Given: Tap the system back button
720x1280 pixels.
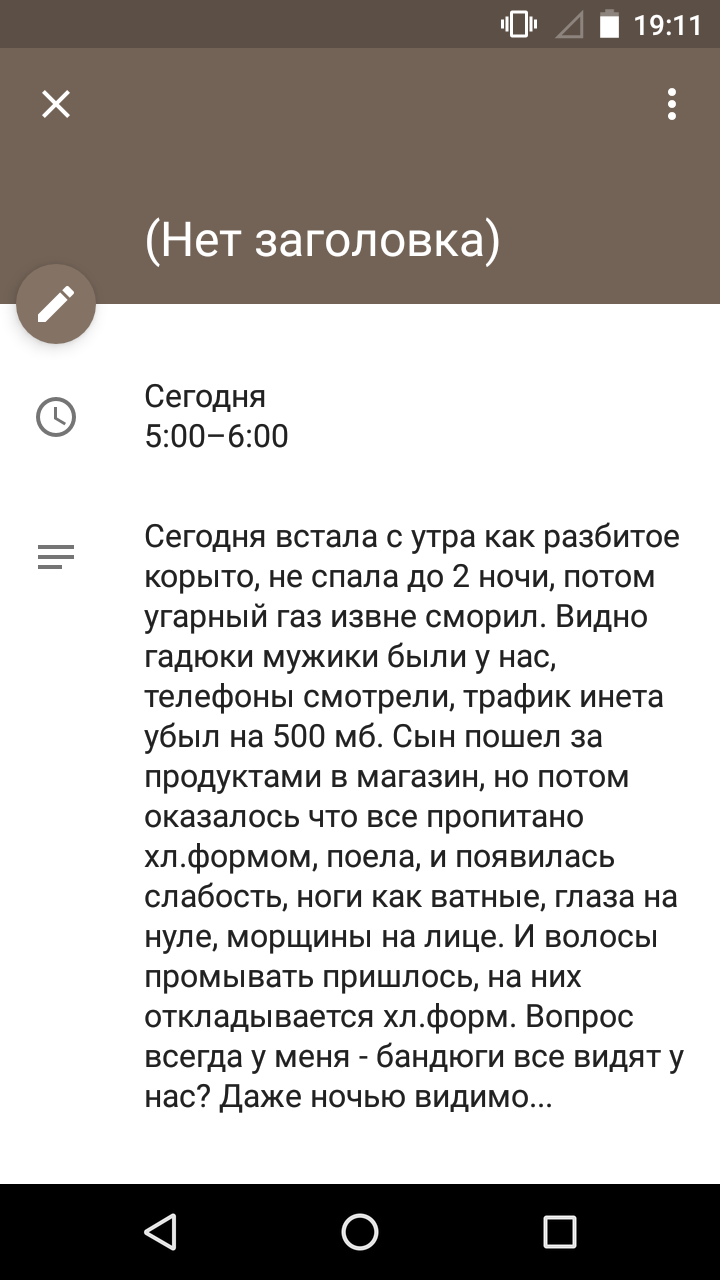Looking at the screenshot, I should [160, 1232].
